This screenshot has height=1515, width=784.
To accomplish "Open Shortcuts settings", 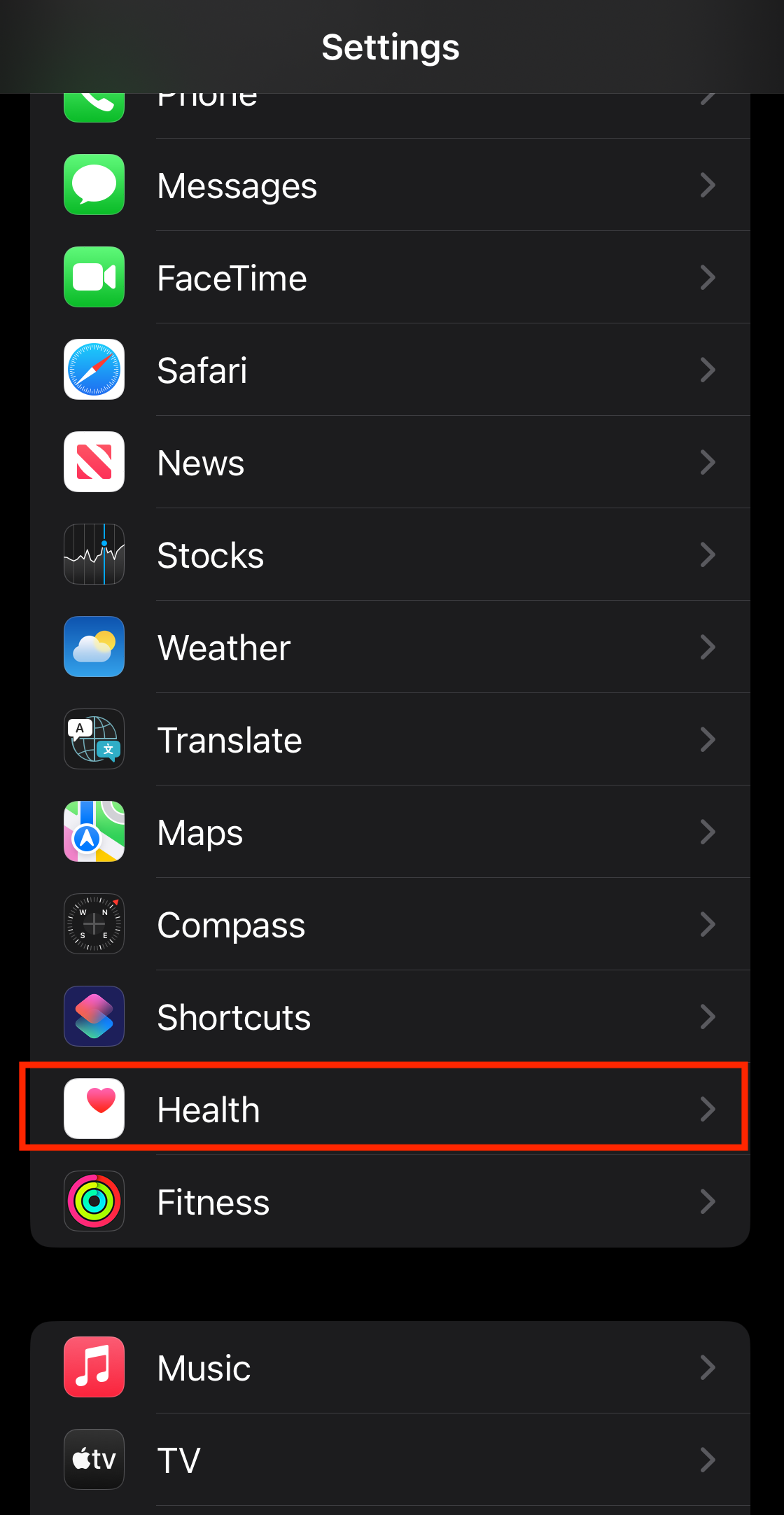I will coord(390,1017).
